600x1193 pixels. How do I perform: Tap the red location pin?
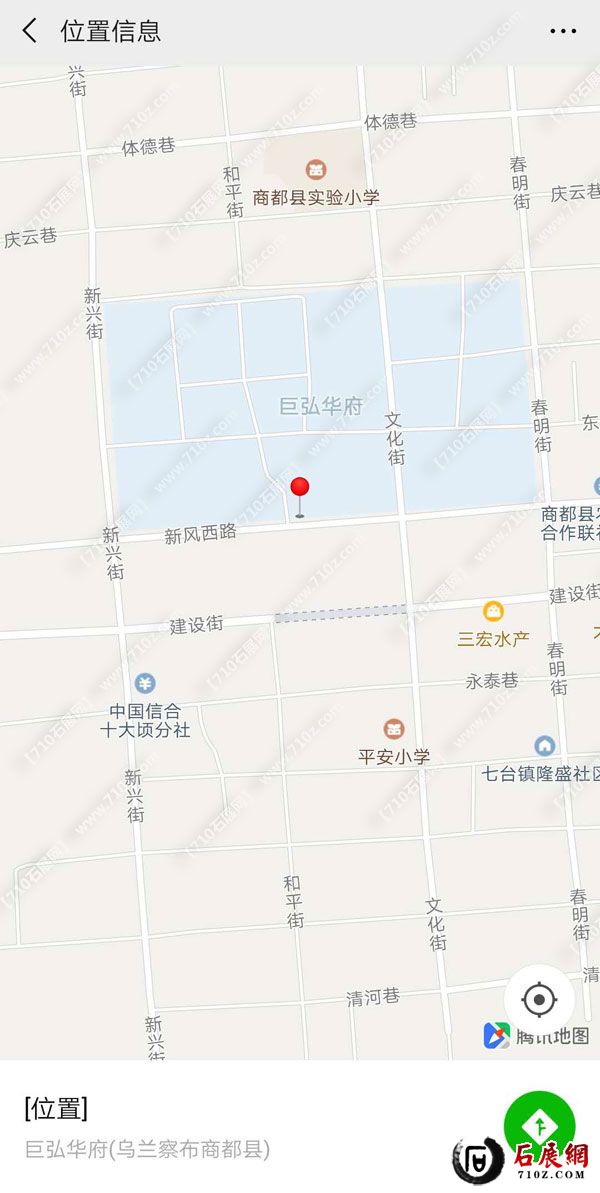pyautogui.click(x=299, y=489)
